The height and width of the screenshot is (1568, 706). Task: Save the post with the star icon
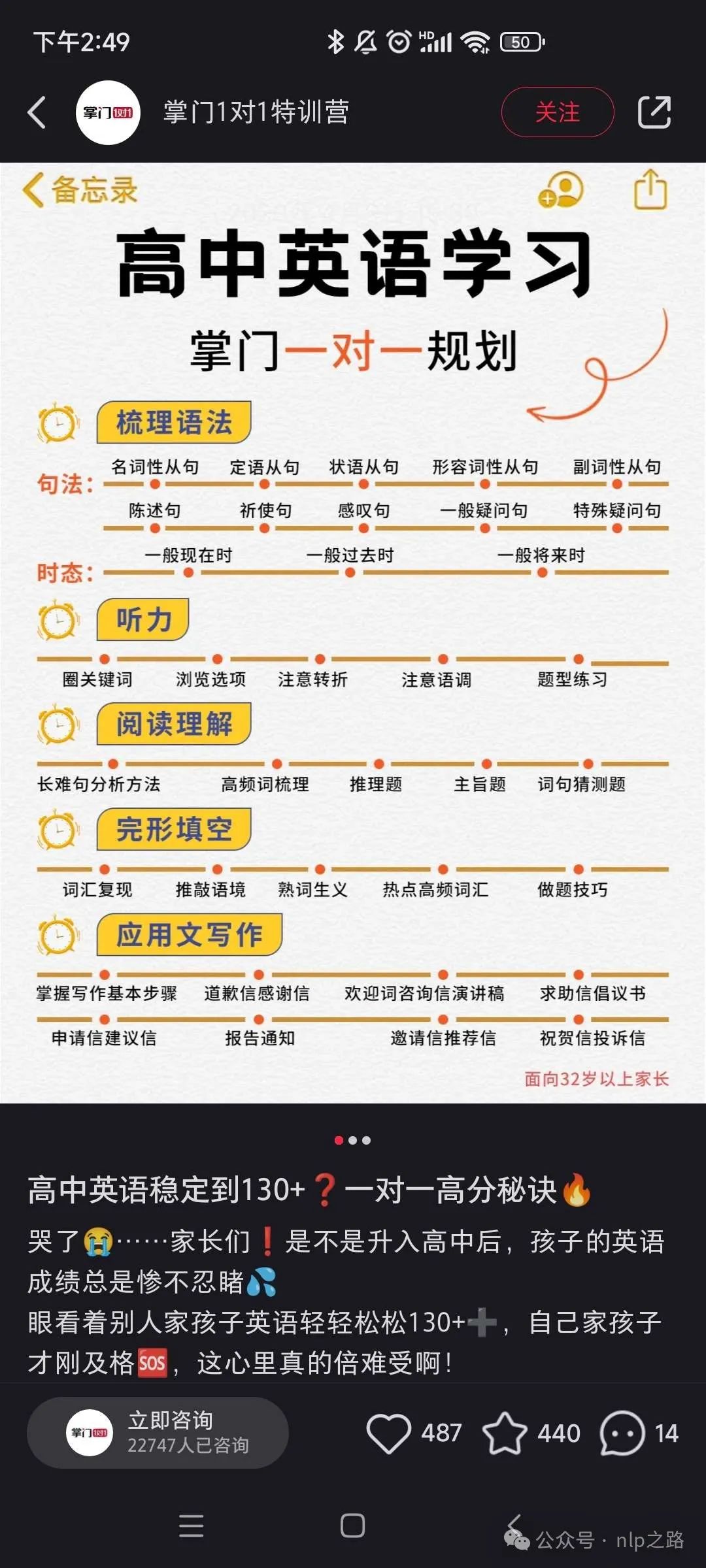click(x=505, y=1432)
